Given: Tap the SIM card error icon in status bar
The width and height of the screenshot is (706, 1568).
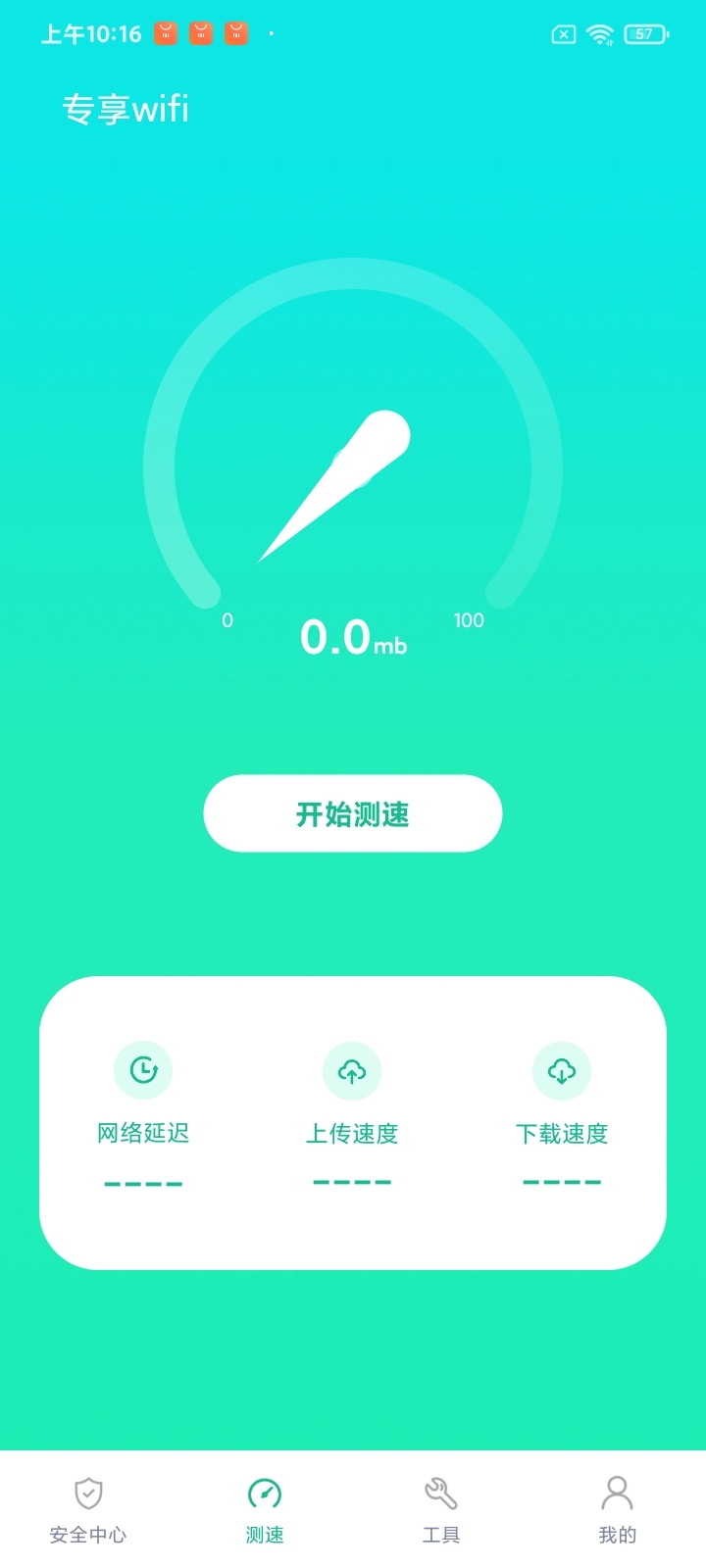Looking at the screenshot, I should (563, 32).
